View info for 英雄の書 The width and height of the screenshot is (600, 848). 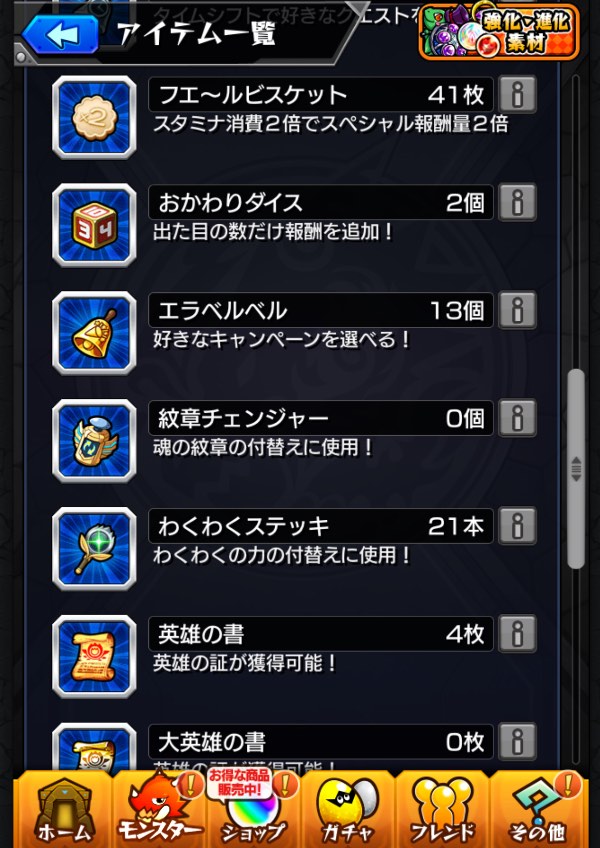pos(517,634)
